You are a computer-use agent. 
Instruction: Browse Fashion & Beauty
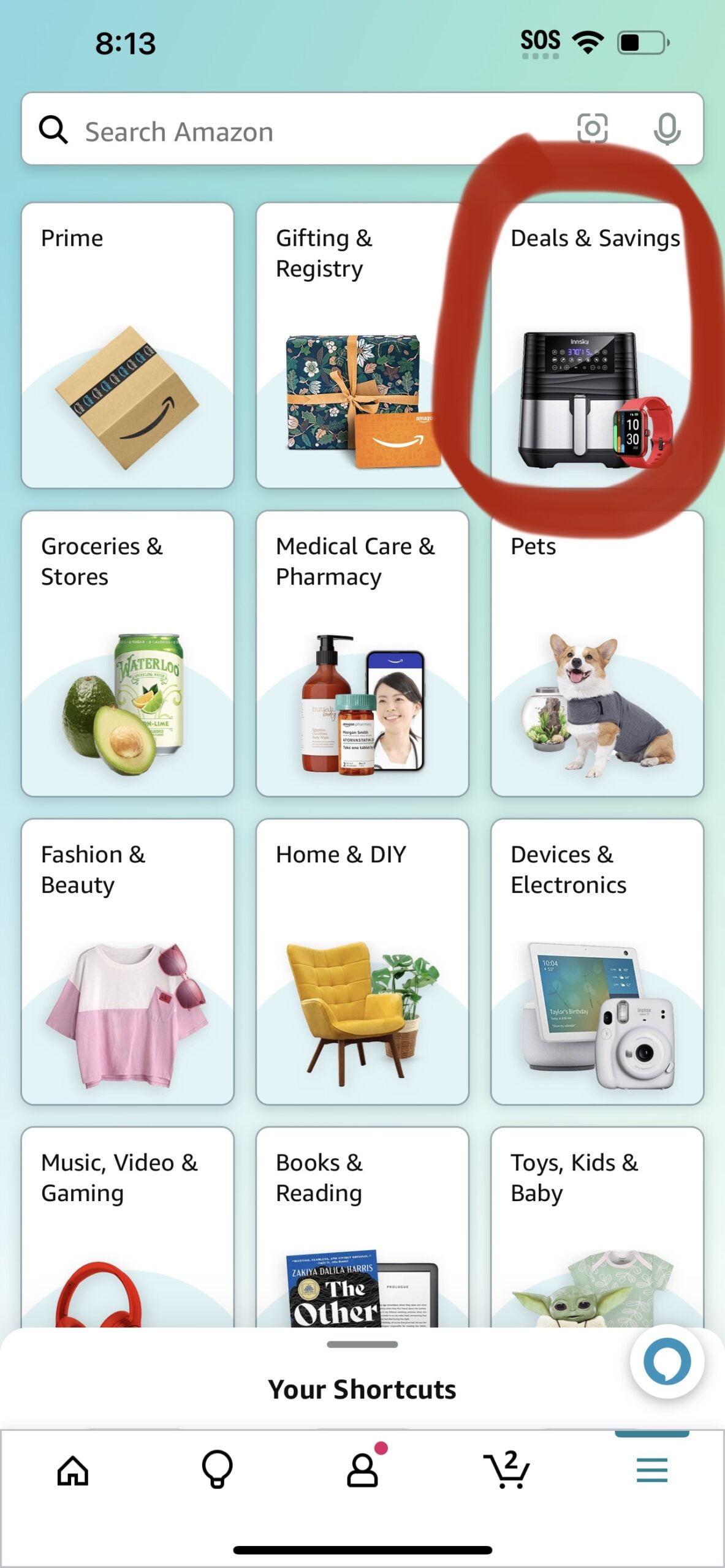tap(127, 961)
